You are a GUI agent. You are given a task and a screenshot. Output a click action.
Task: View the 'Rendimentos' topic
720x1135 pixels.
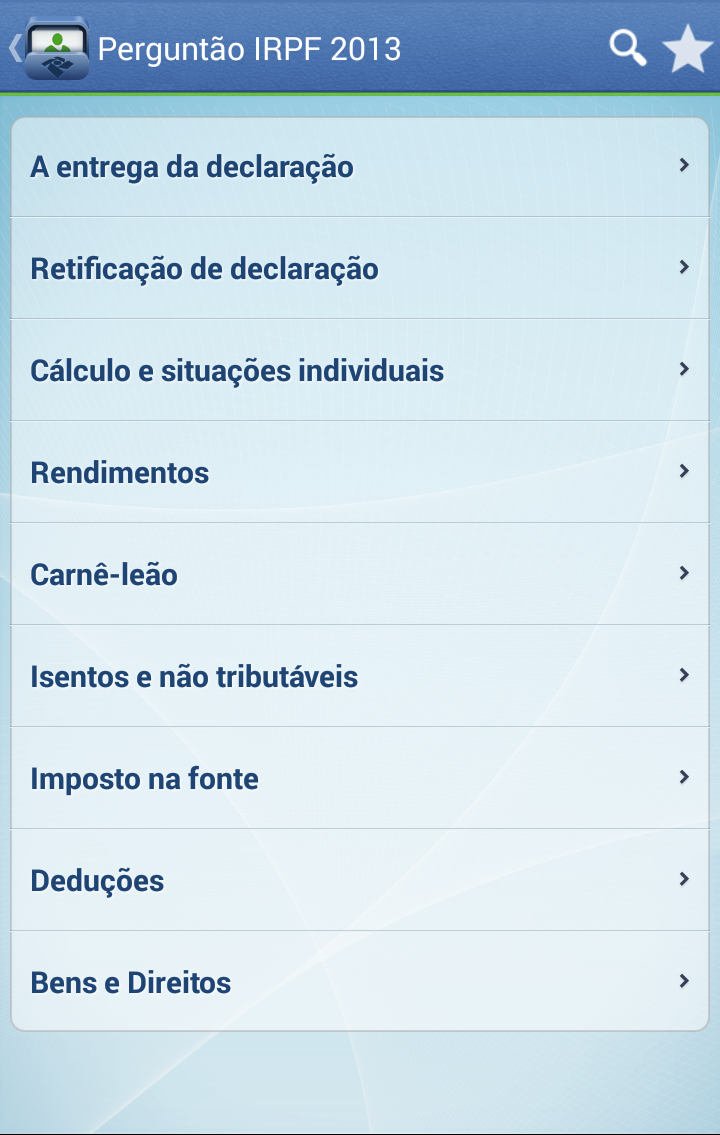pos(360,473)
